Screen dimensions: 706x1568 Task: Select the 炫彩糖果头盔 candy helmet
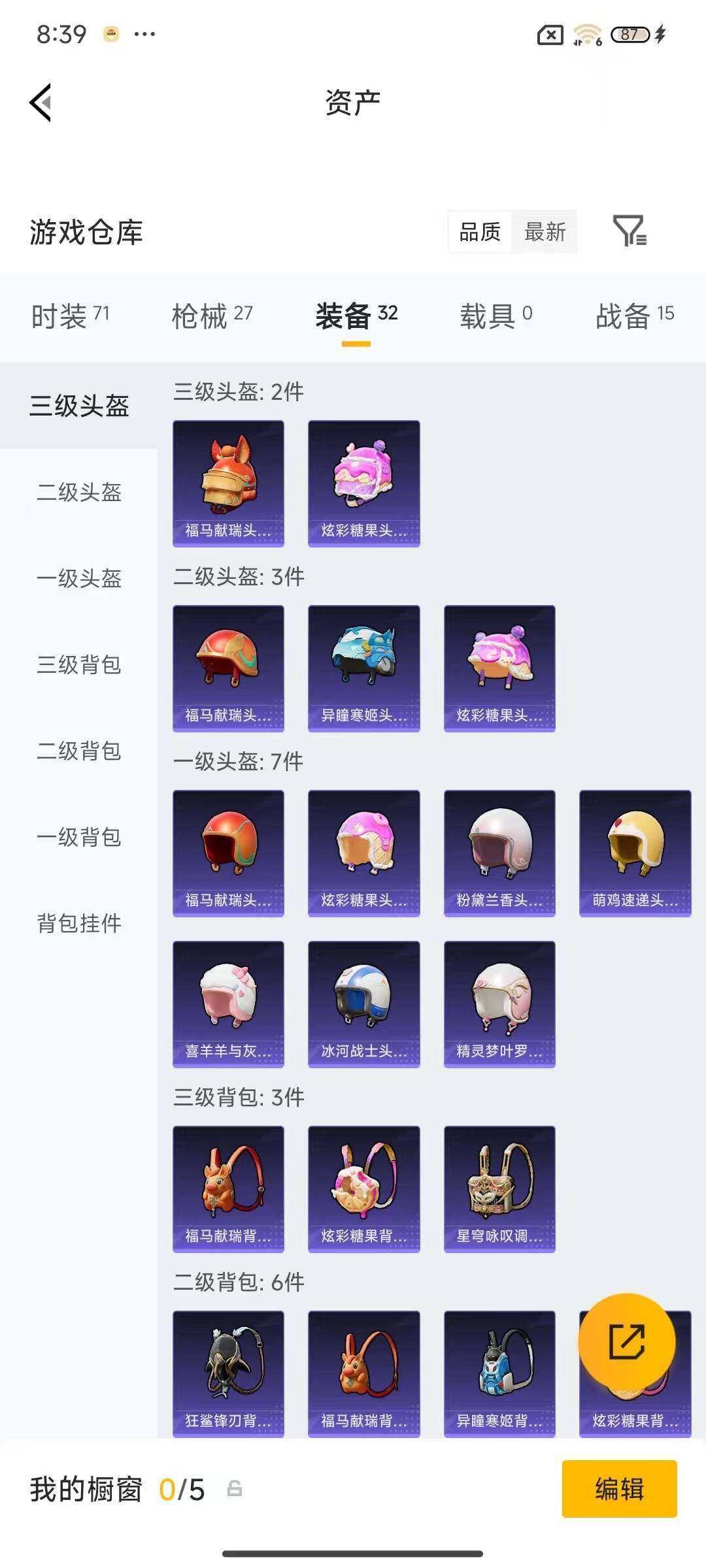[x=363, y=482]
